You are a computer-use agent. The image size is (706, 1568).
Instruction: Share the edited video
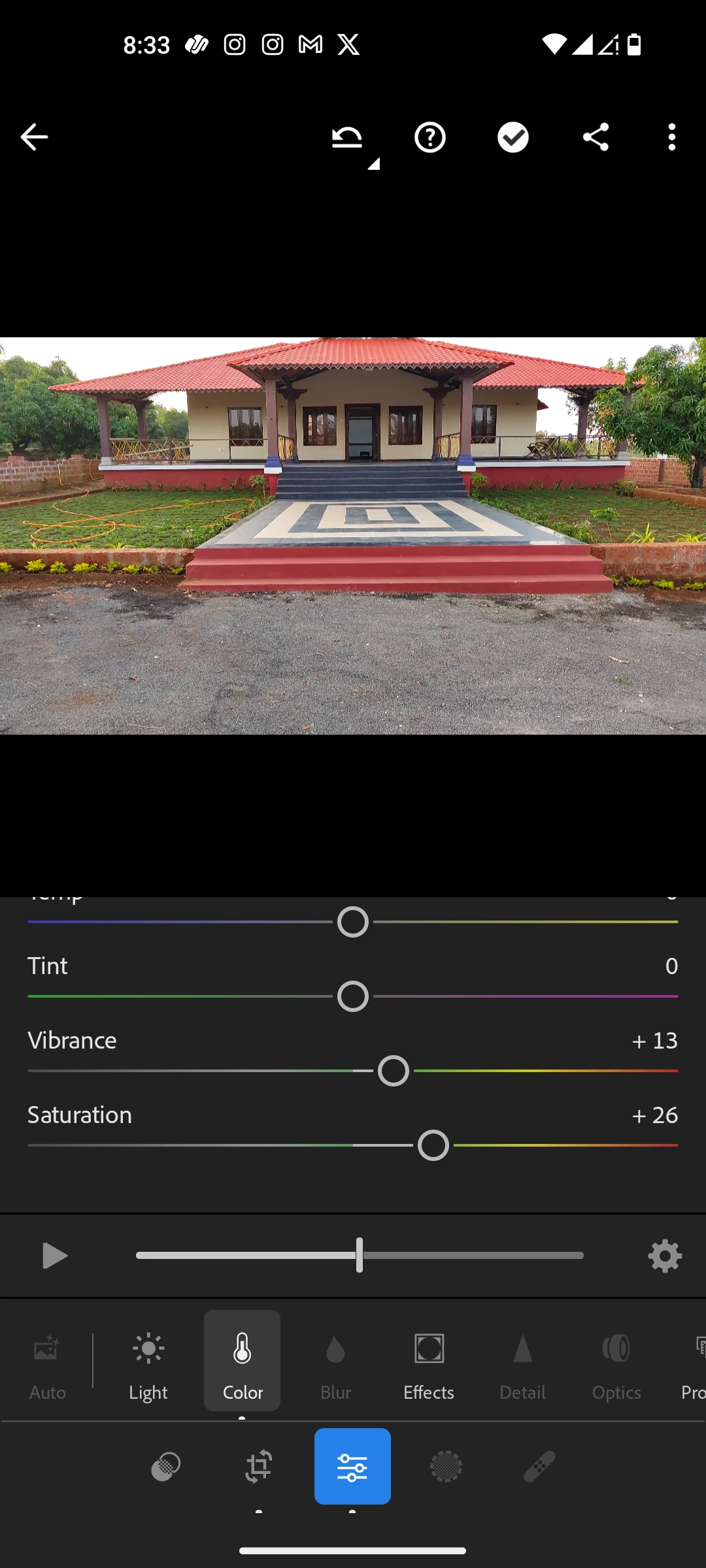tap(596, 137)
